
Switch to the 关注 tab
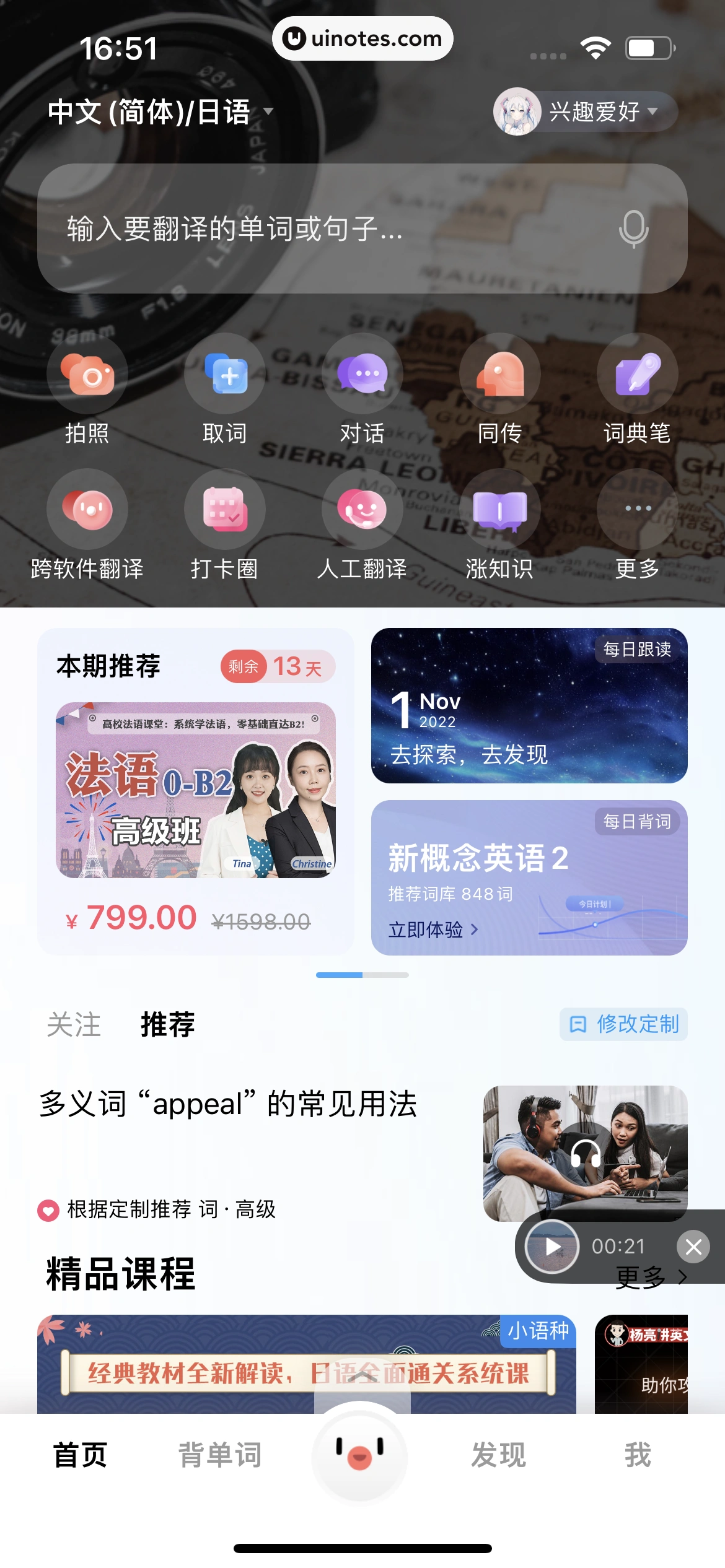click(73, 1025)
